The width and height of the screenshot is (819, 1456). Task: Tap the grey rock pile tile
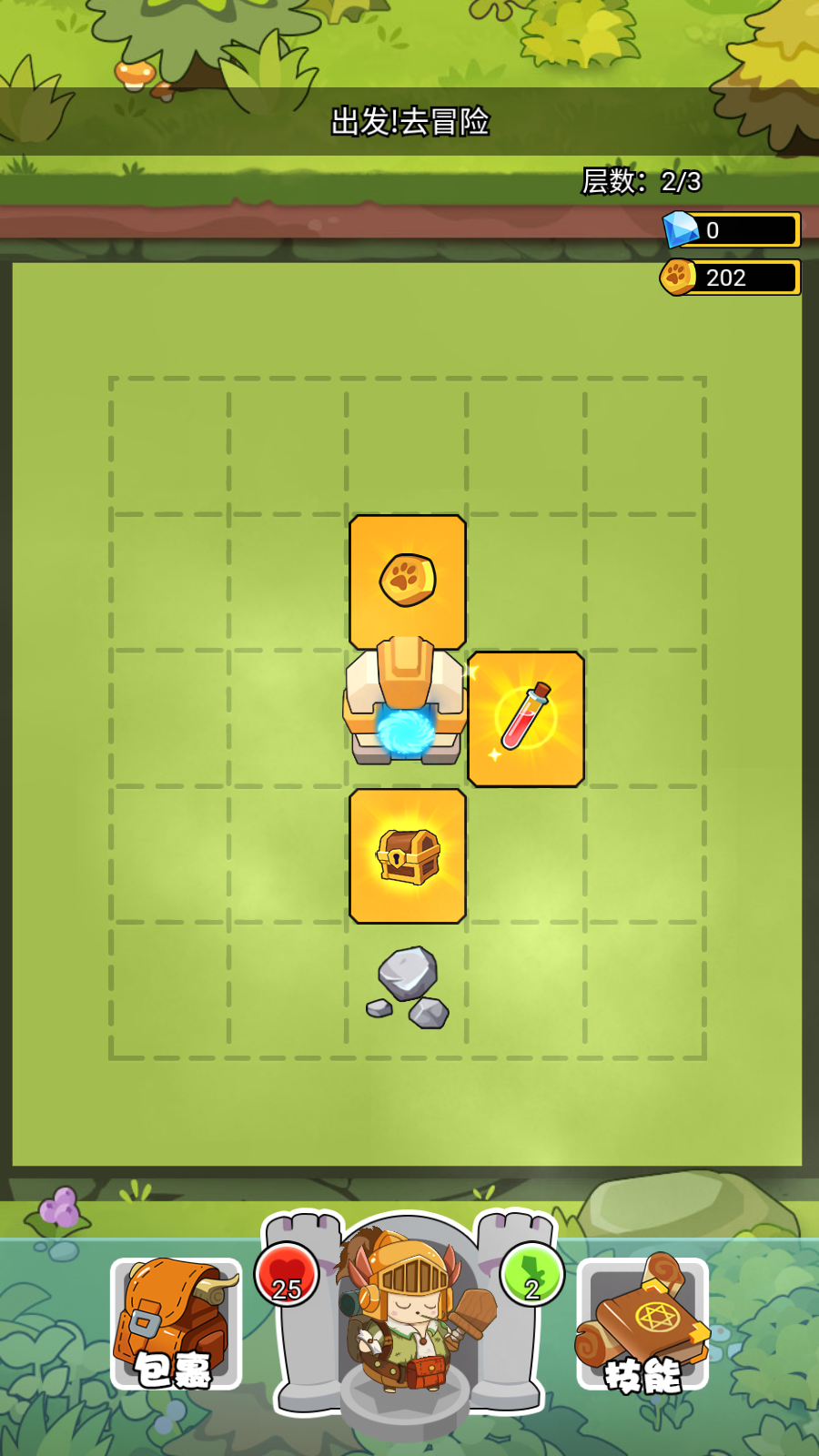tap(409, 988)
